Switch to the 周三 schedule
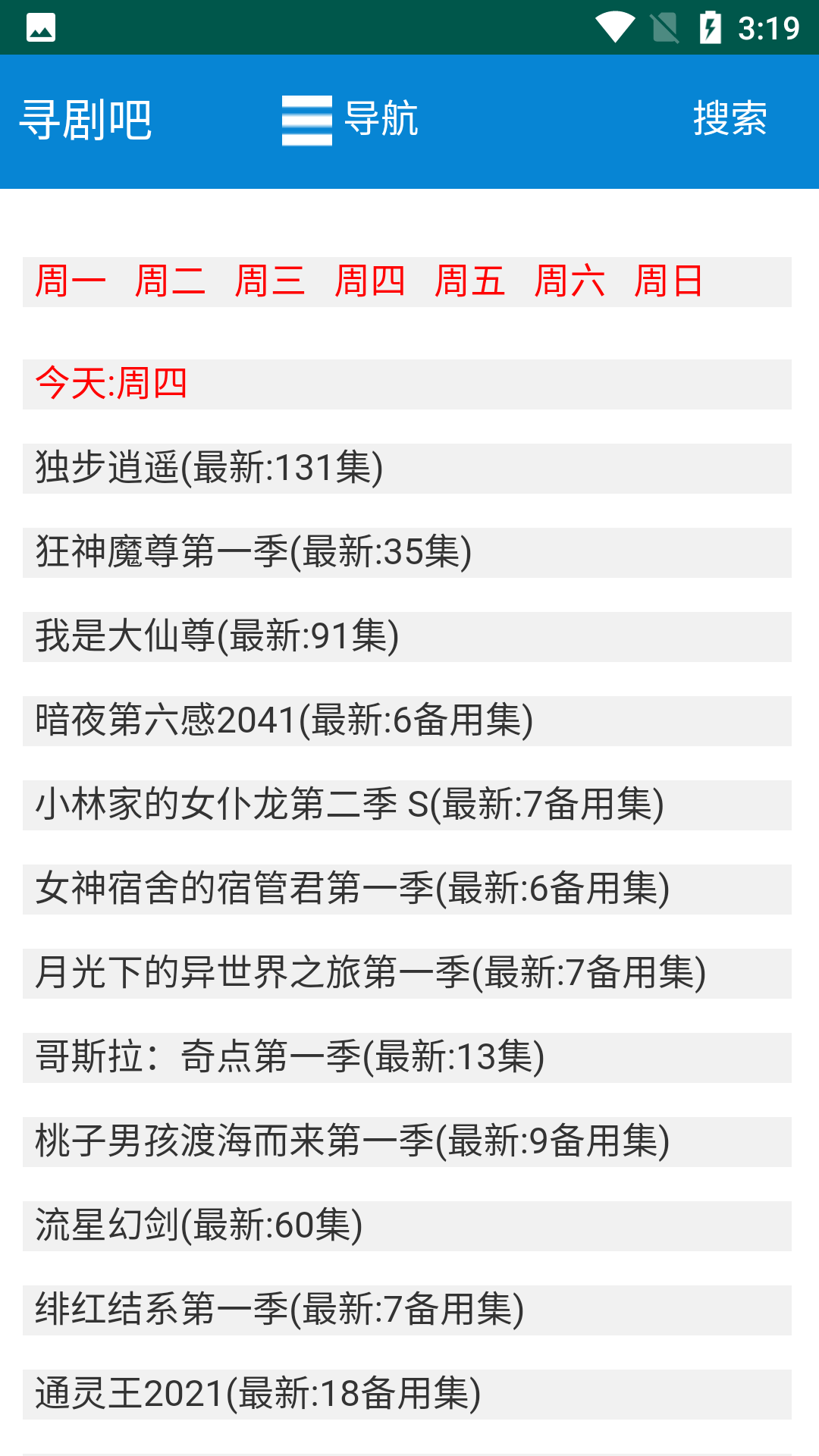The width and height of the screenshot is (819, 1456). coord(270,281)
